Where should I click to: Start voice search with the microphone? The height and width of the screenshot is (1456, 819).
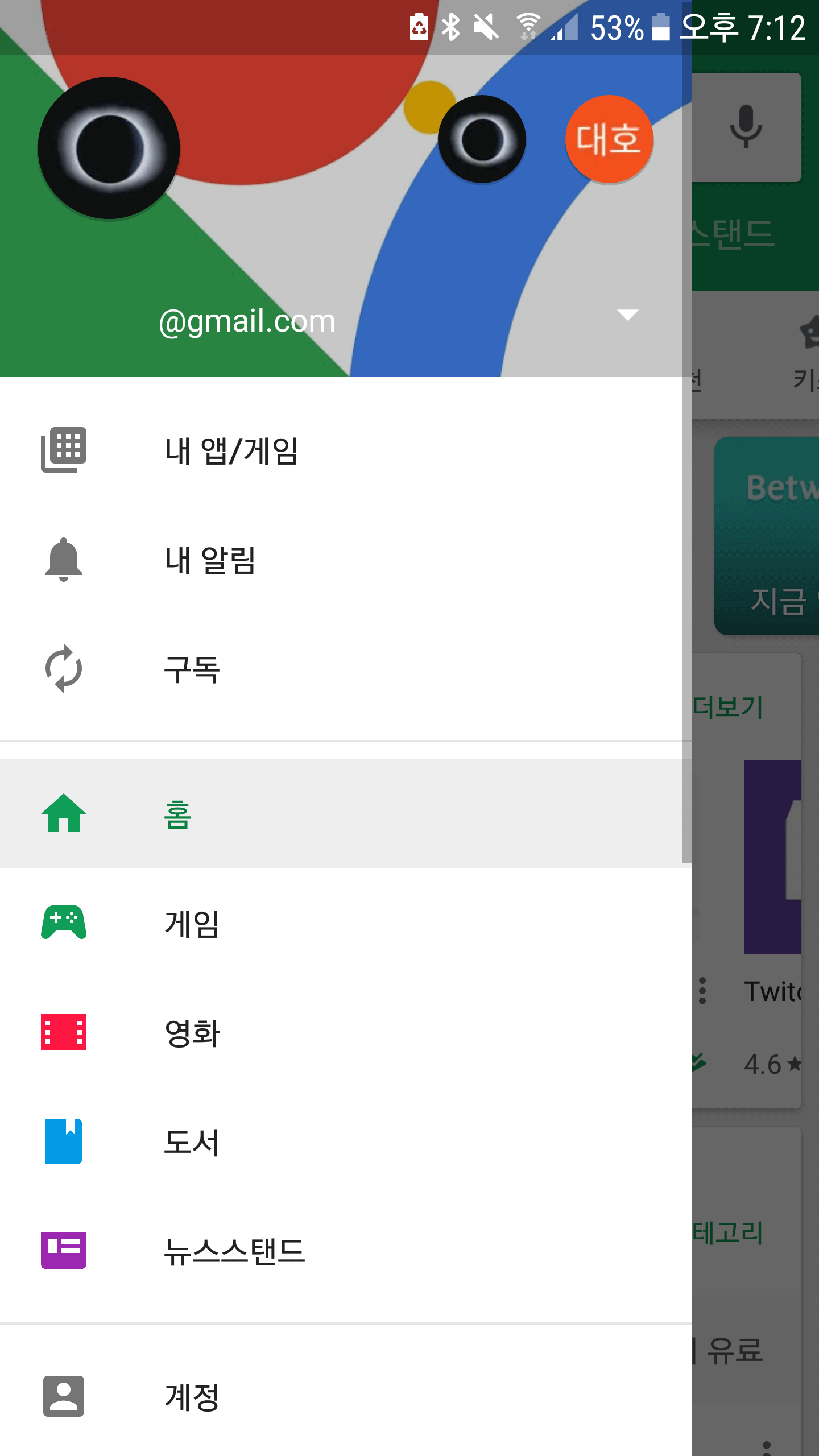(x=745, y=126)
